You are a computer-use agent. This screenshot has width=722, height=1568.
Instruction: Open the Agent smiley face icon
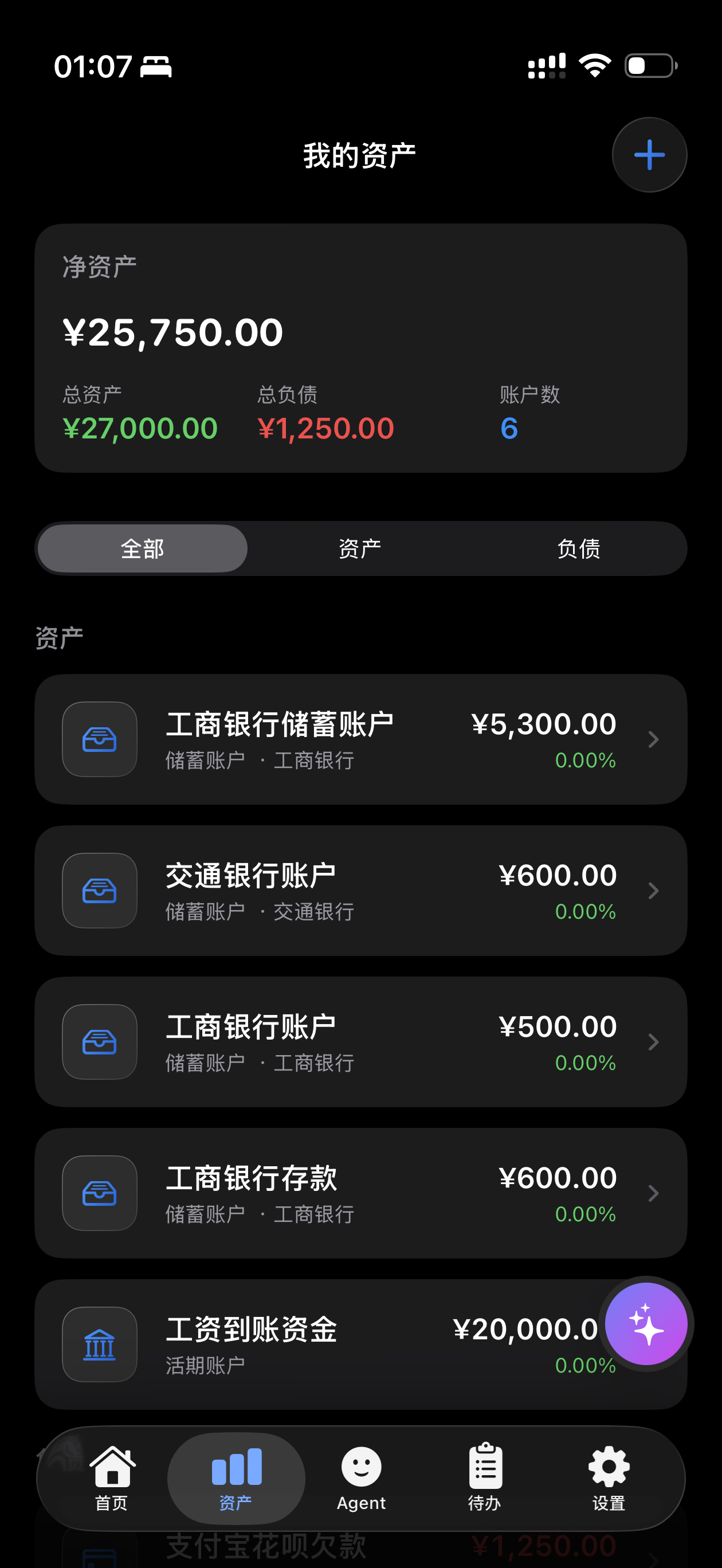(x=362, y=1469)
